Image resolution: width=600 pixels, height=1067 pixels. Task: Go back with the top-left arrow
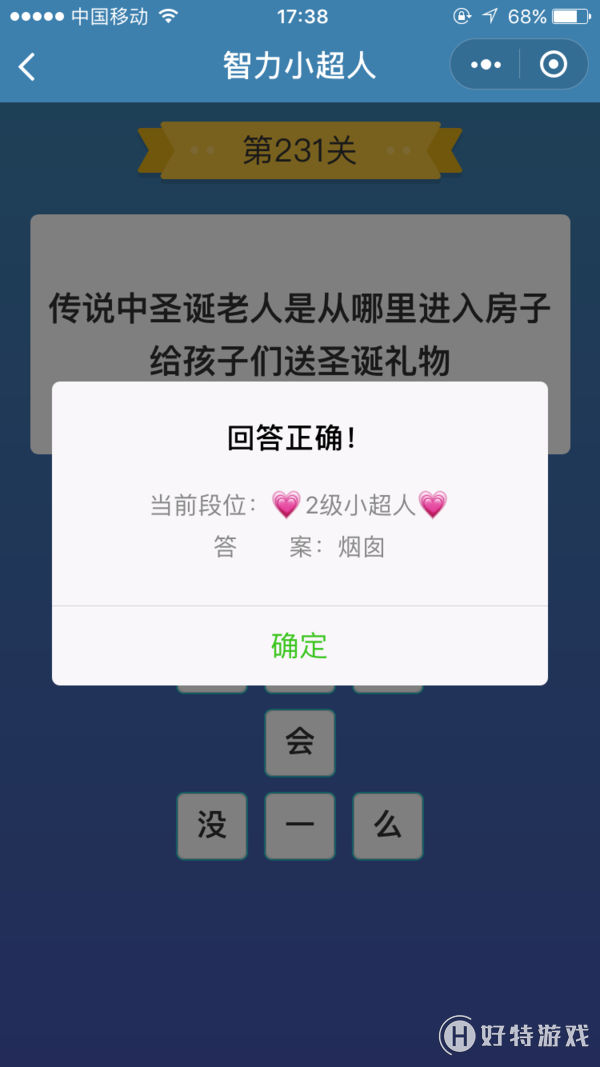[x=27, y=67]
